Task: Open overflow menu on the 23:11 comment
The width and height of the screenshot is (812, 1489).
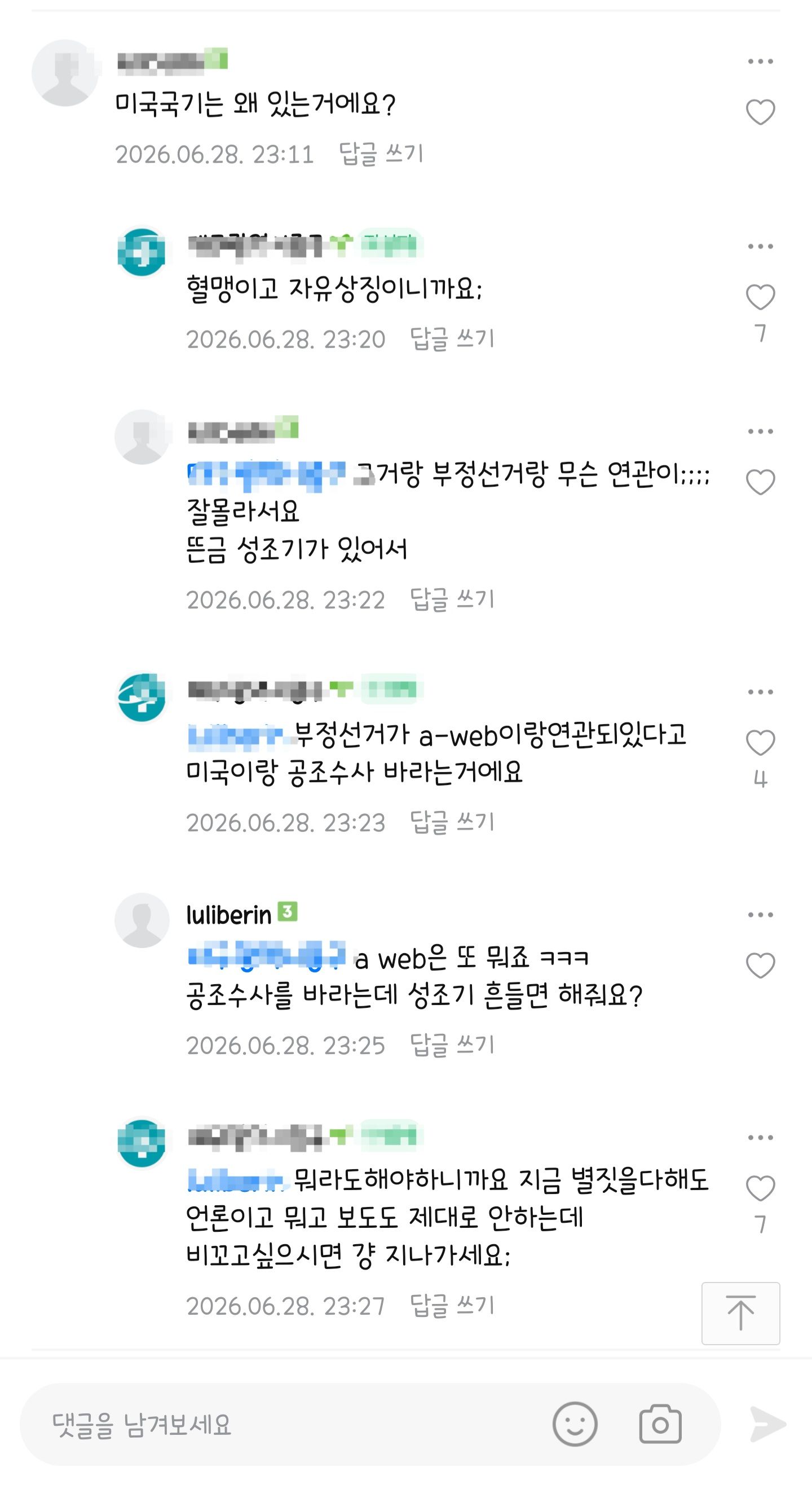Action: point(760,61)
